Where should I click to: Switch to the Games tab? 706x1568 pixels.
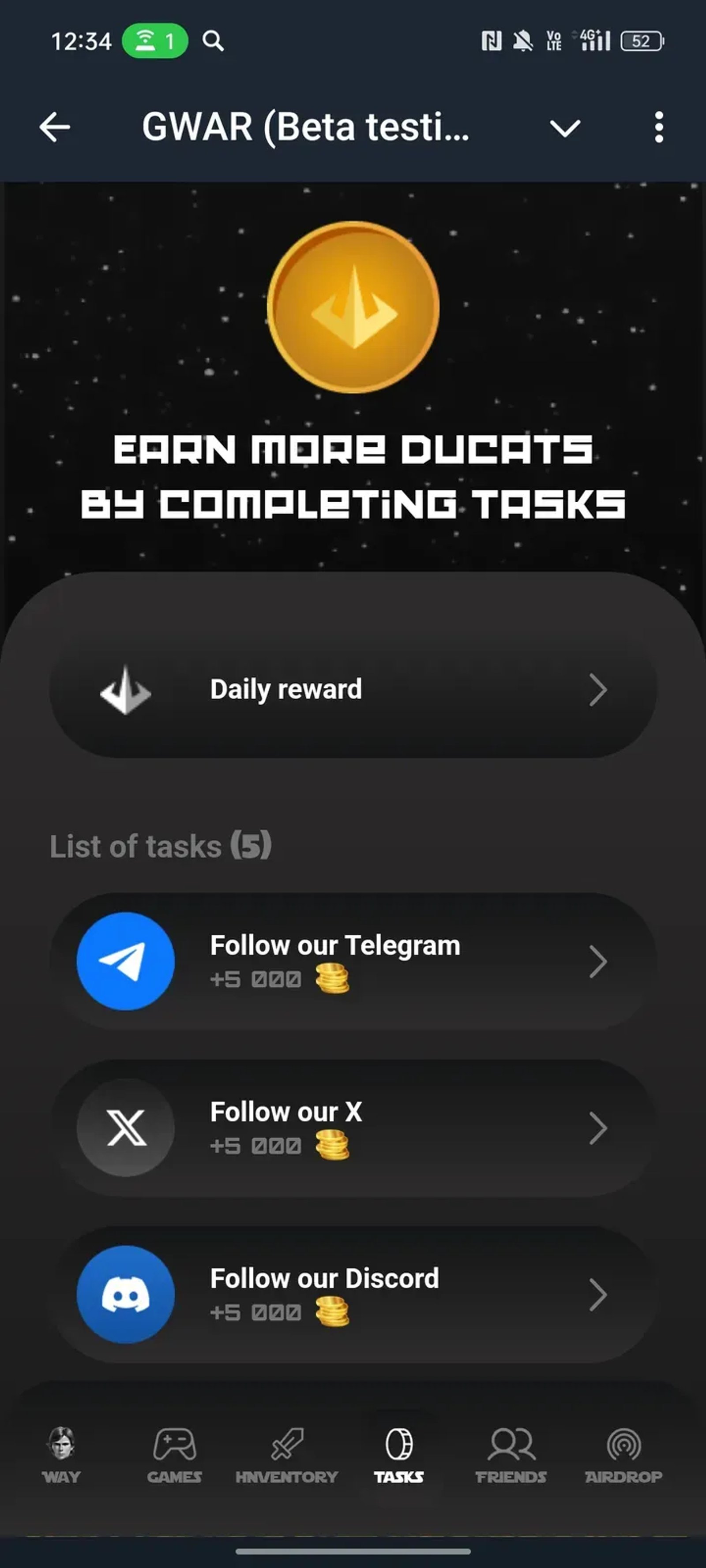(x=174, y=1454)
